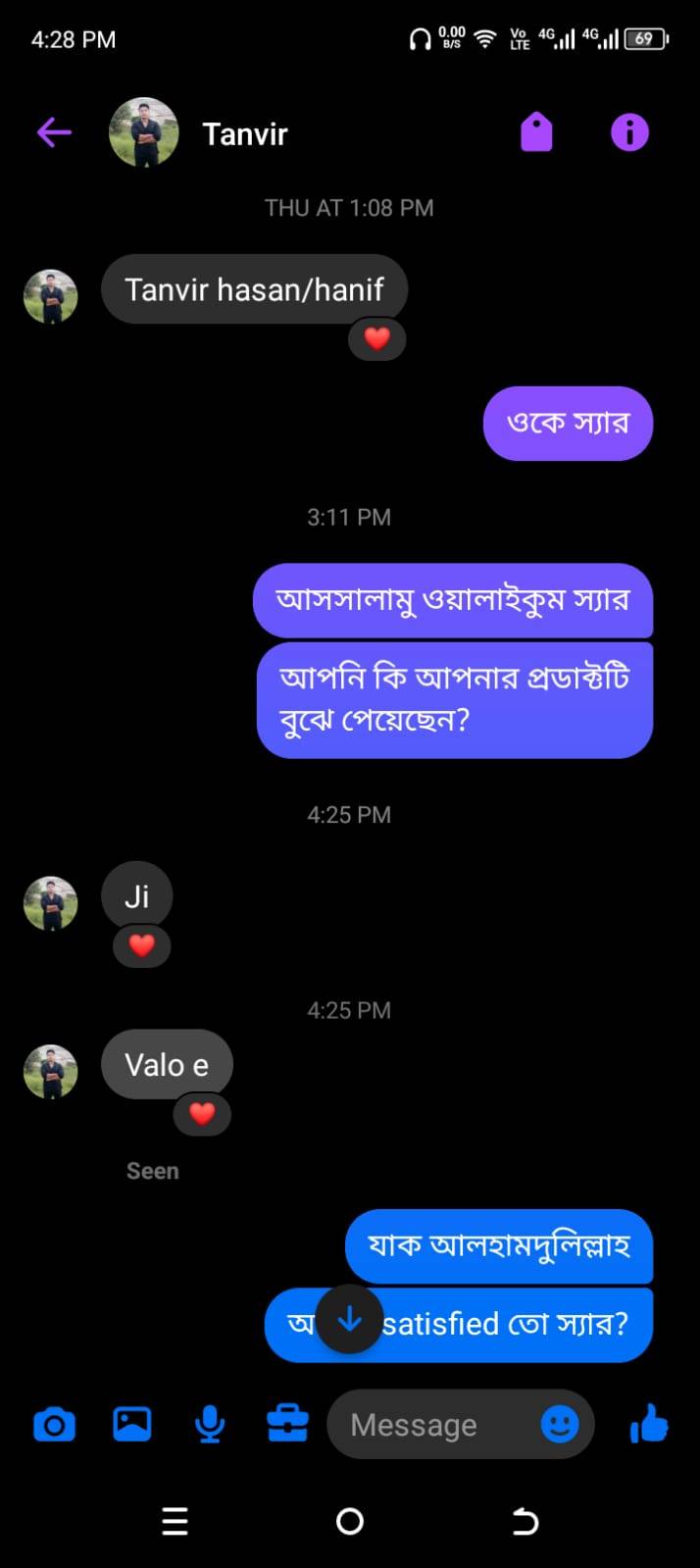The height and width of the screenshot is (1568, 700).
Task: Open the photo gallery picker
Action: [x=132, y=1424]
